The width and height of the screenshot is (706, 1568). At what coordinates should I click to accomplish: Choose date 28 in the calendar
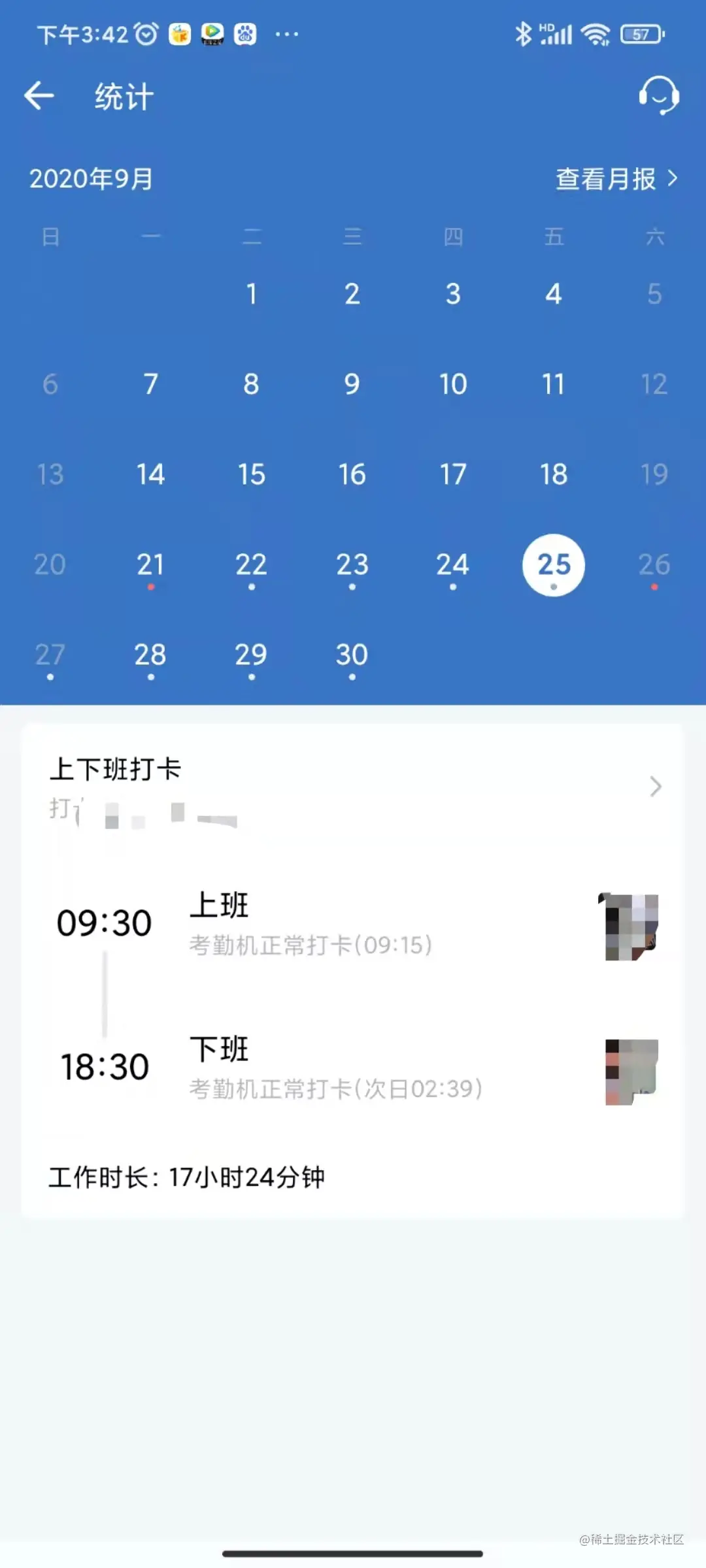pyautogui.click(x=150, y=655)
